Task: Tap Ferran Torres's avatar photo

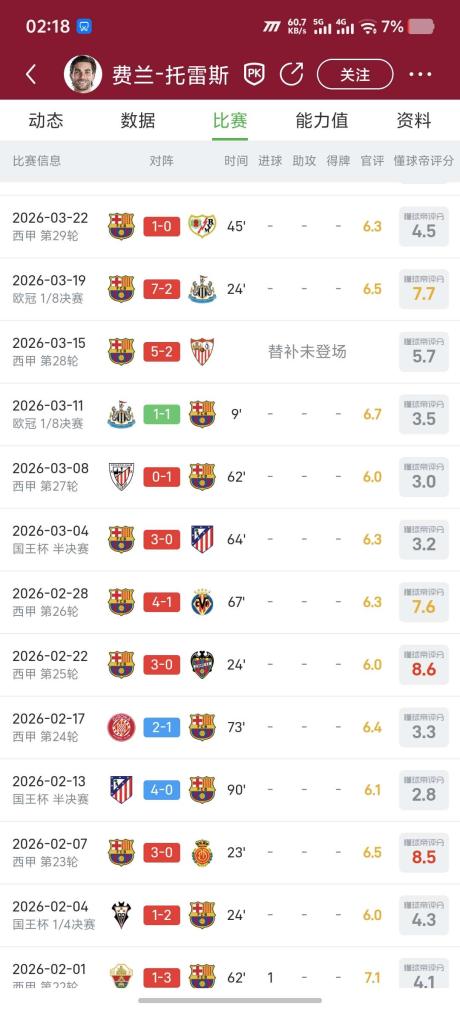Action: pyautogui.click(x=83, y=74)
